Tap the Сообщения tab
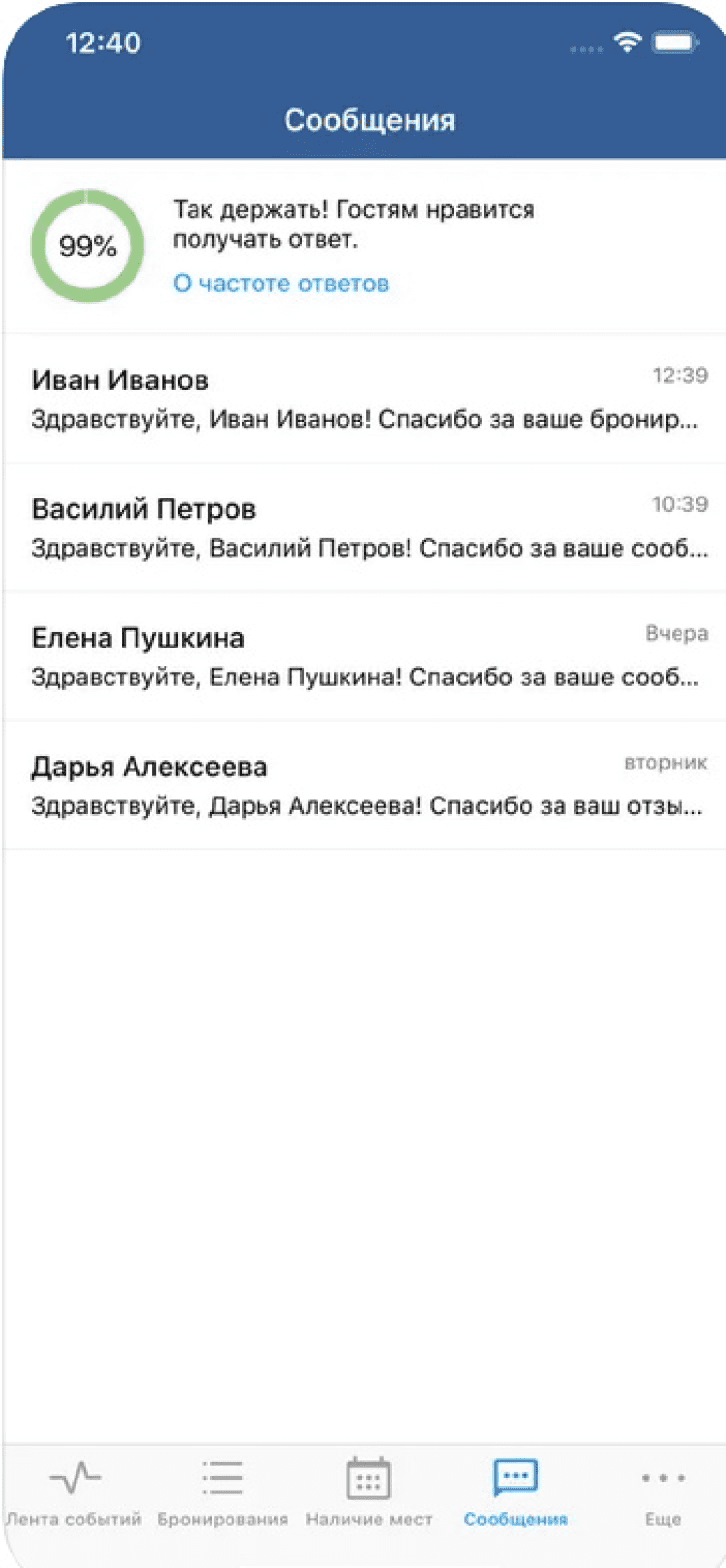The width and height of the screenshot is (726, 1568). click(515, 1493)
